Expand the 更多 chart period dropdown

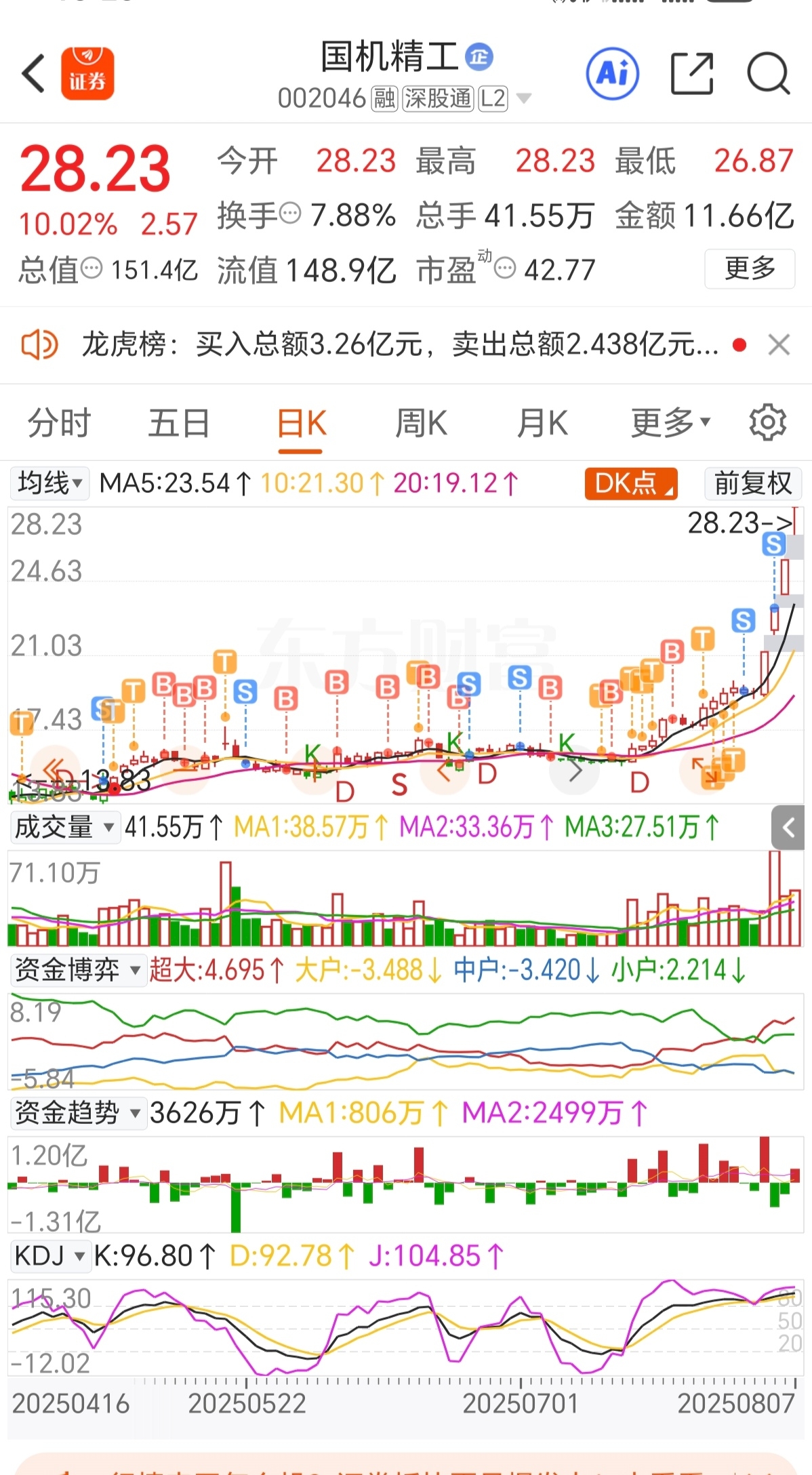pyautogui.click(x=670, y=424)
